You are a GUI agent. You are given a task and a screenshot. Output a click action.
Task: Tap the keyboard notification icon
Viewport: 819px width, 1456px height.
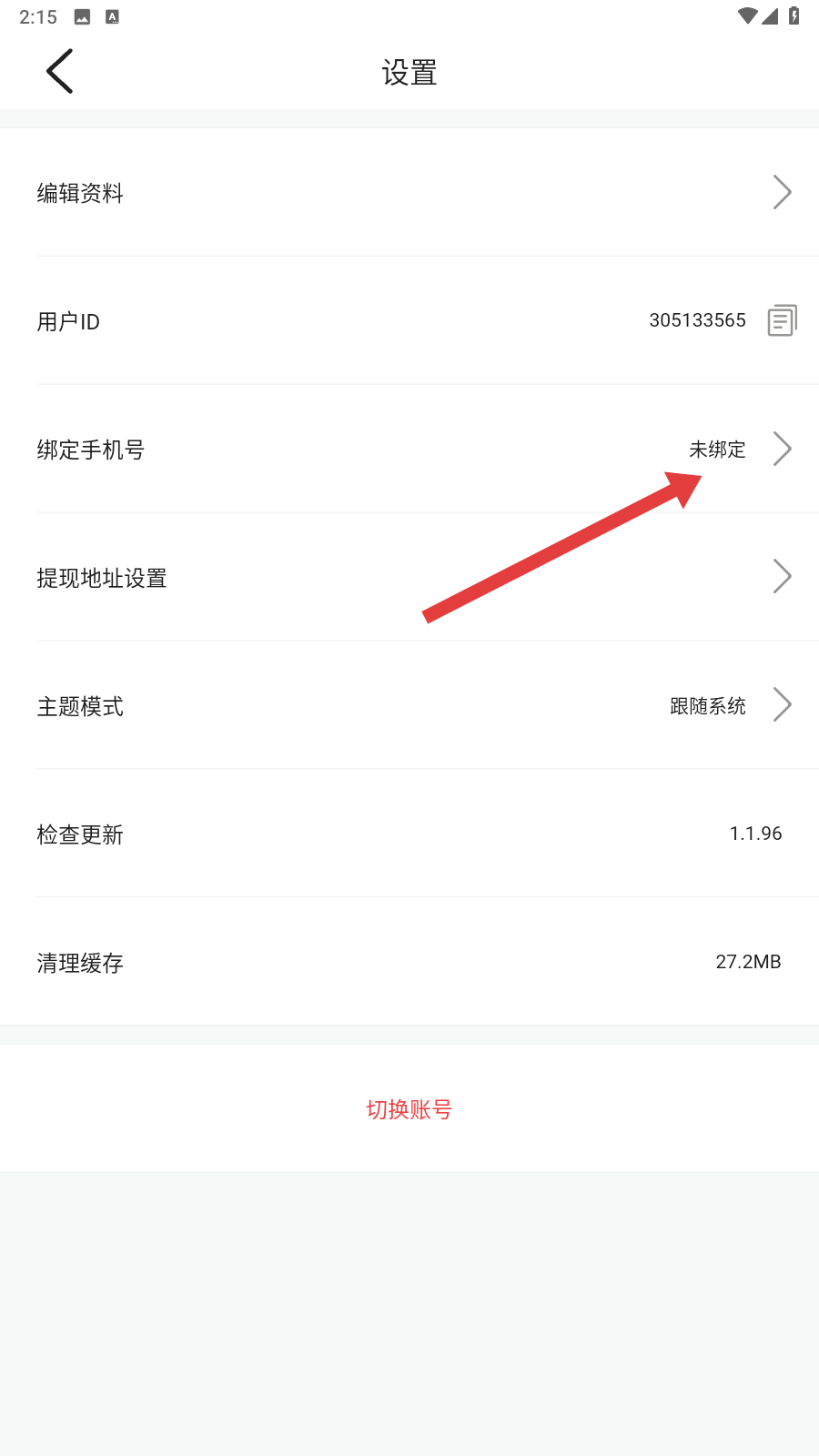pos(112,15)
